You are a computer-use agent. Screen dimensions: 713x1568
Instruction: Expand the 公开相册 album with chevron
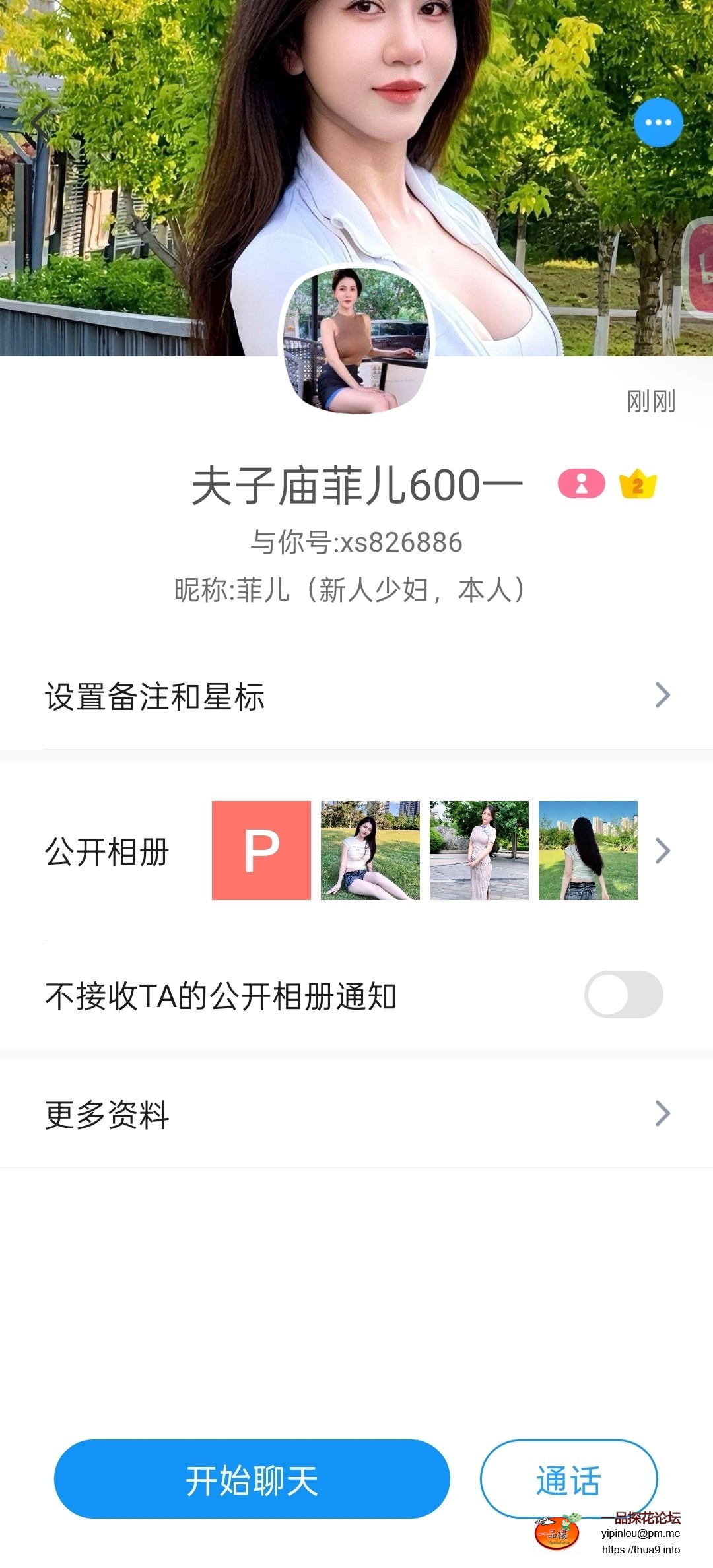click(x=663, y=851)
